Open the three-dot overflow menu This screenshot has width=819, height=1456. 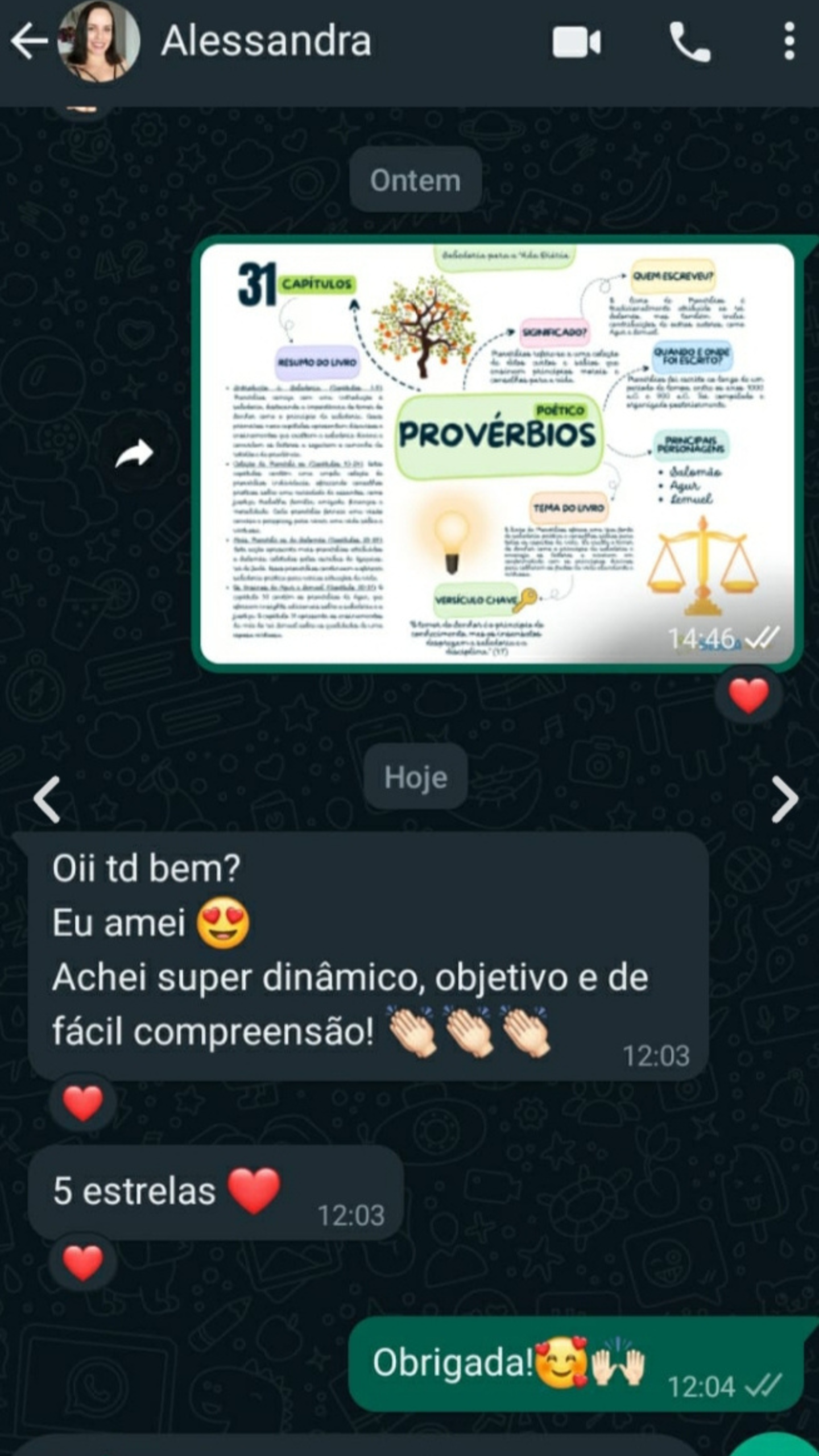789,41
